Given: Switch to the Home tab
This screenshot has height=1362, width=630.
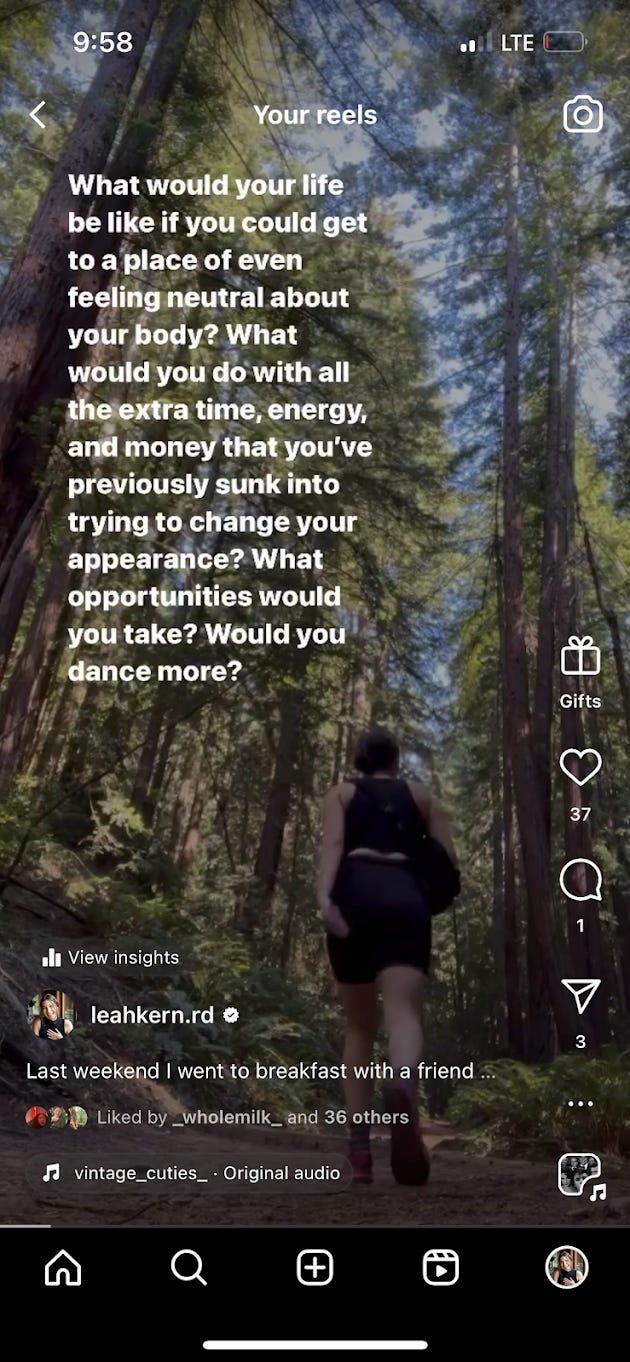Looking at the screenshot, I should pyautogui.click(x=63, y=1268).
